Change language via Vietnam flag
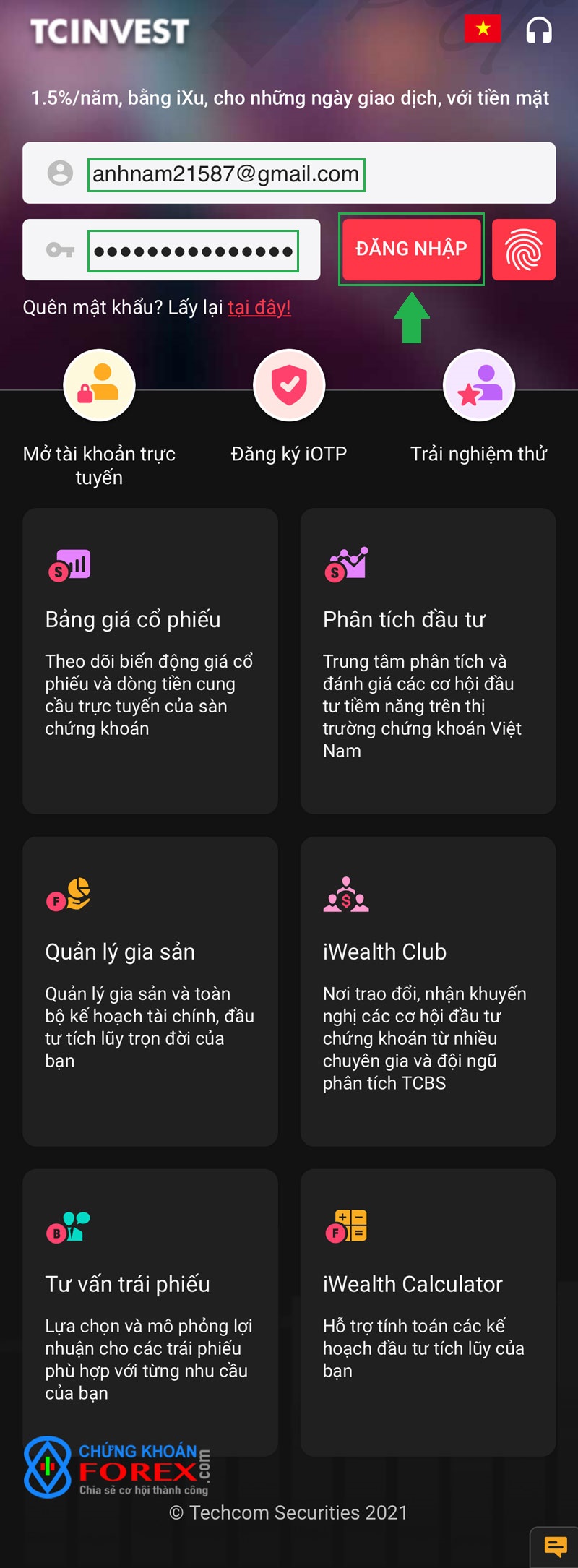This screenshot has width=578, height=1568. [483, 29]
